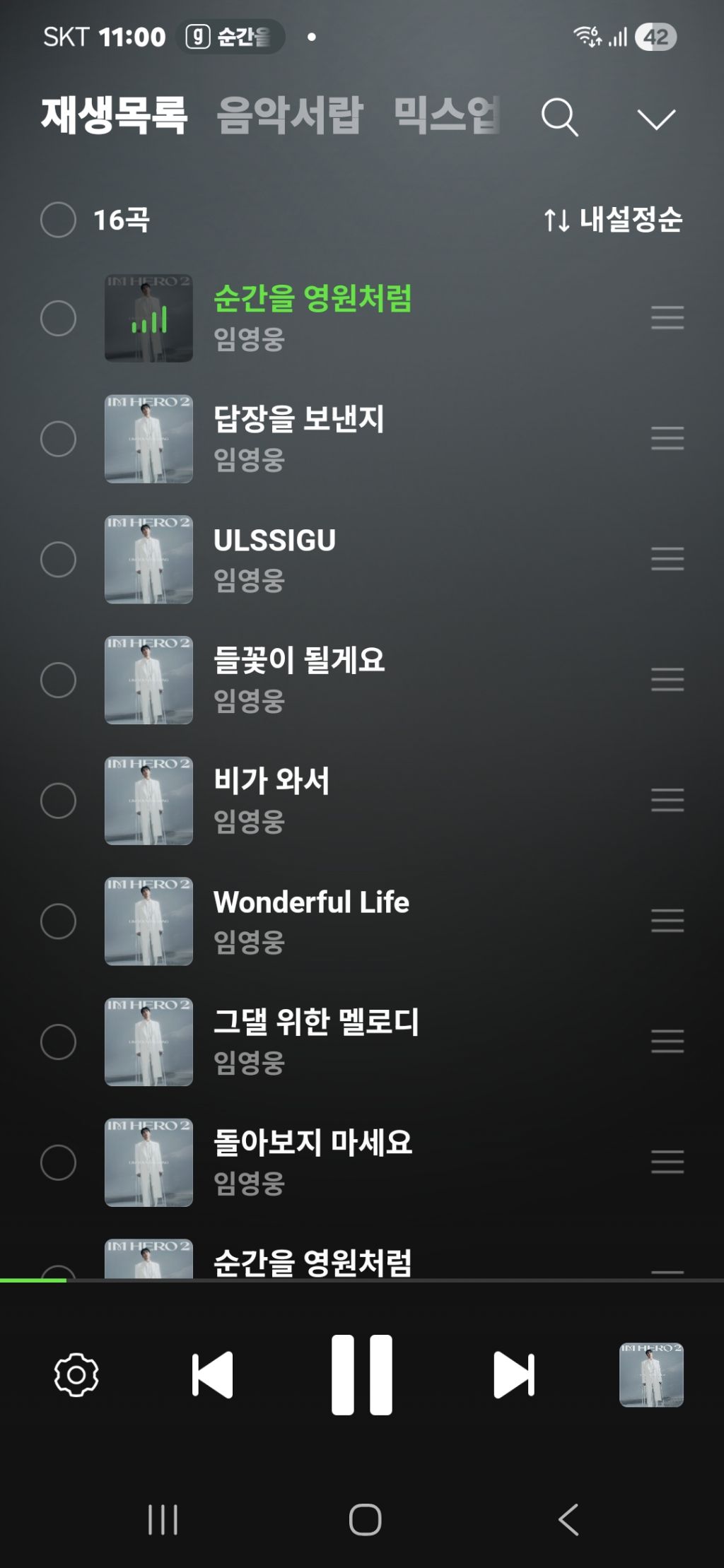Switch to the 음악서랍 tab
This screenshot has height=1568, width=724.
click(x=289, y=115)
